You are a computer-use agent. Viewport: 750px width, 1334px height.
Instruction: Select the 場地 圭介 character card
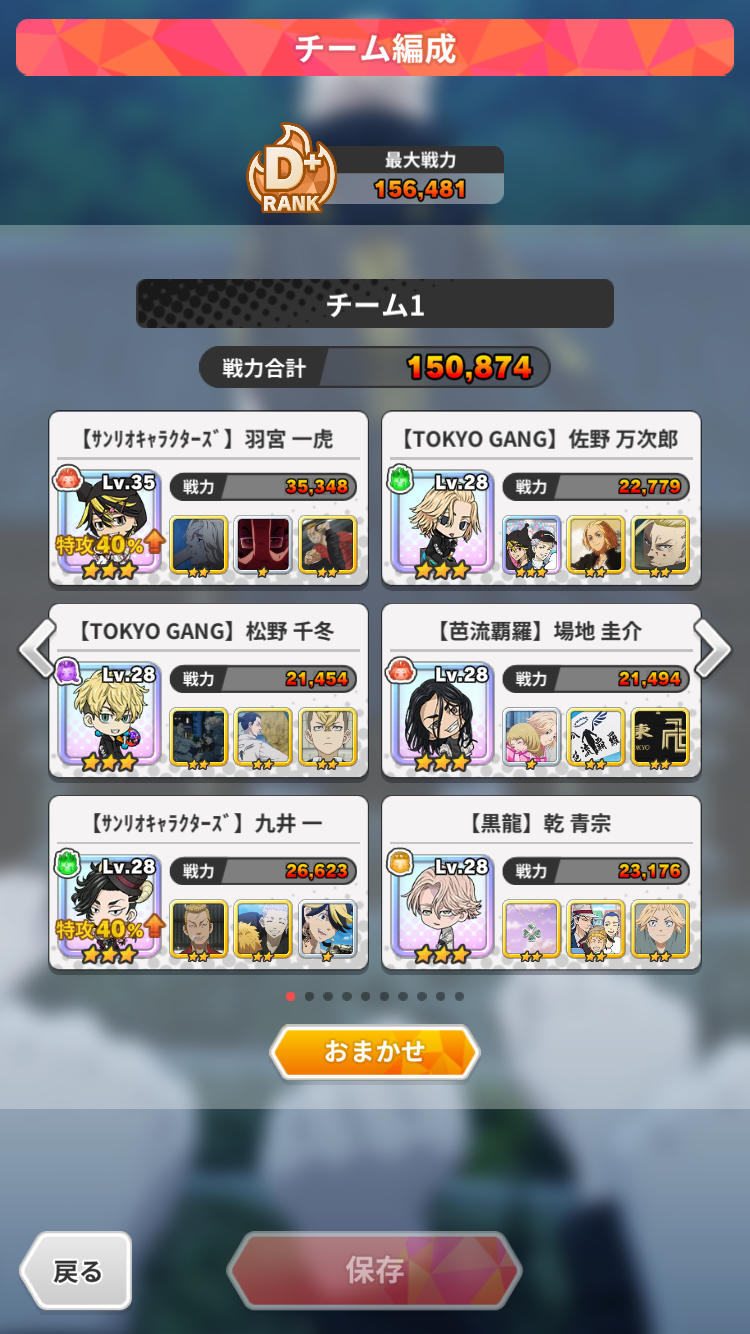tap(541, 690)
